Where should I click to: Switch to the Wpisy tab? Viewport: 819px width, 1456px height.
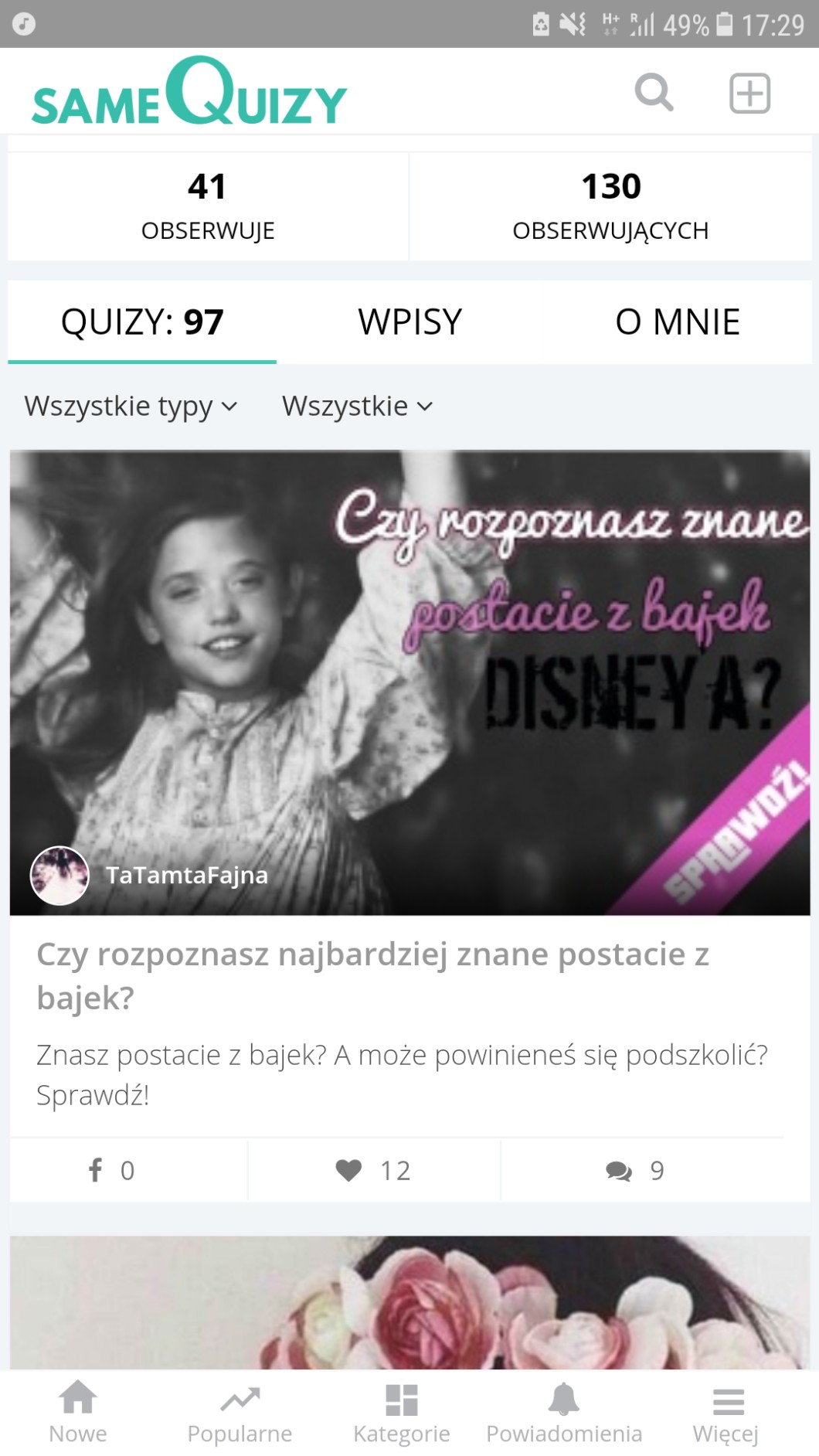pos(409,321)
